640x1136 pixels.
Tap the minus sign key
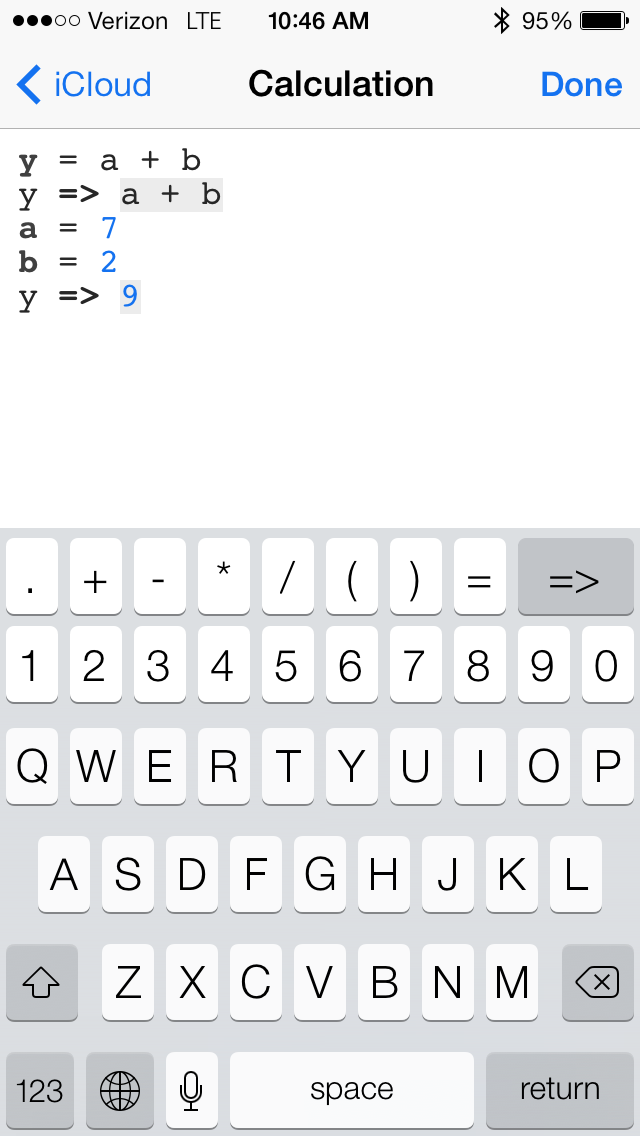(159, 577)
